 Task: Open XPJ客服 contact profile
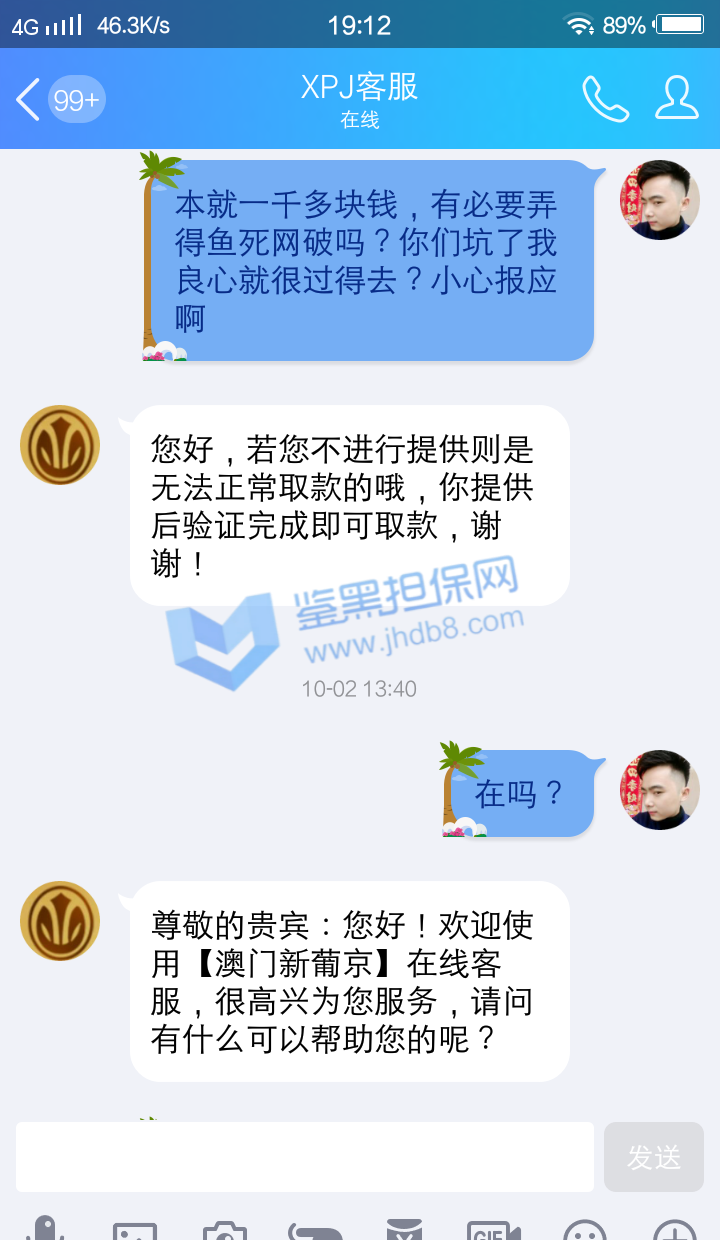point(677,99)
